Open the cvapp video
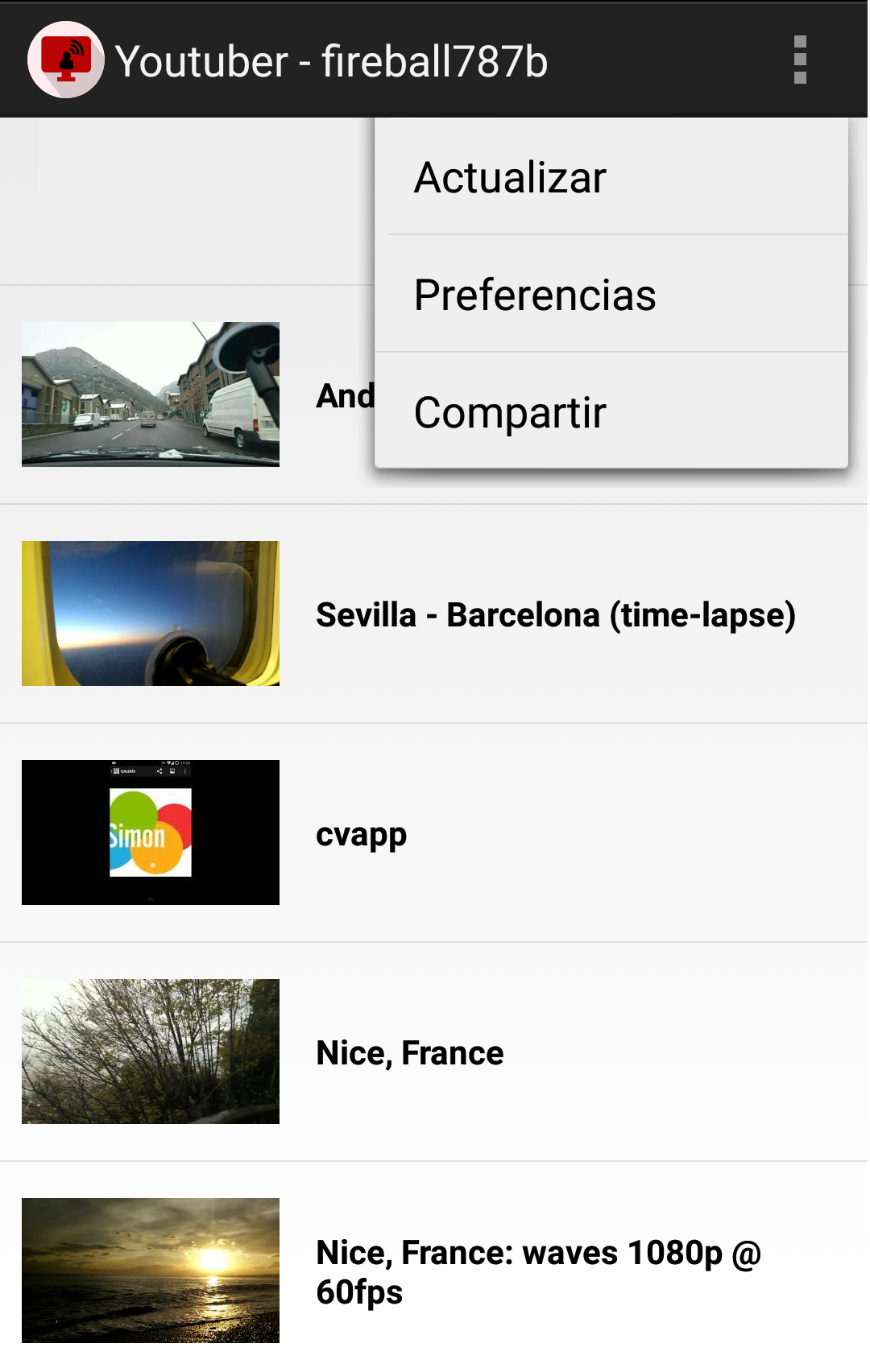870x1372 pixels. (x=361, y=834)
